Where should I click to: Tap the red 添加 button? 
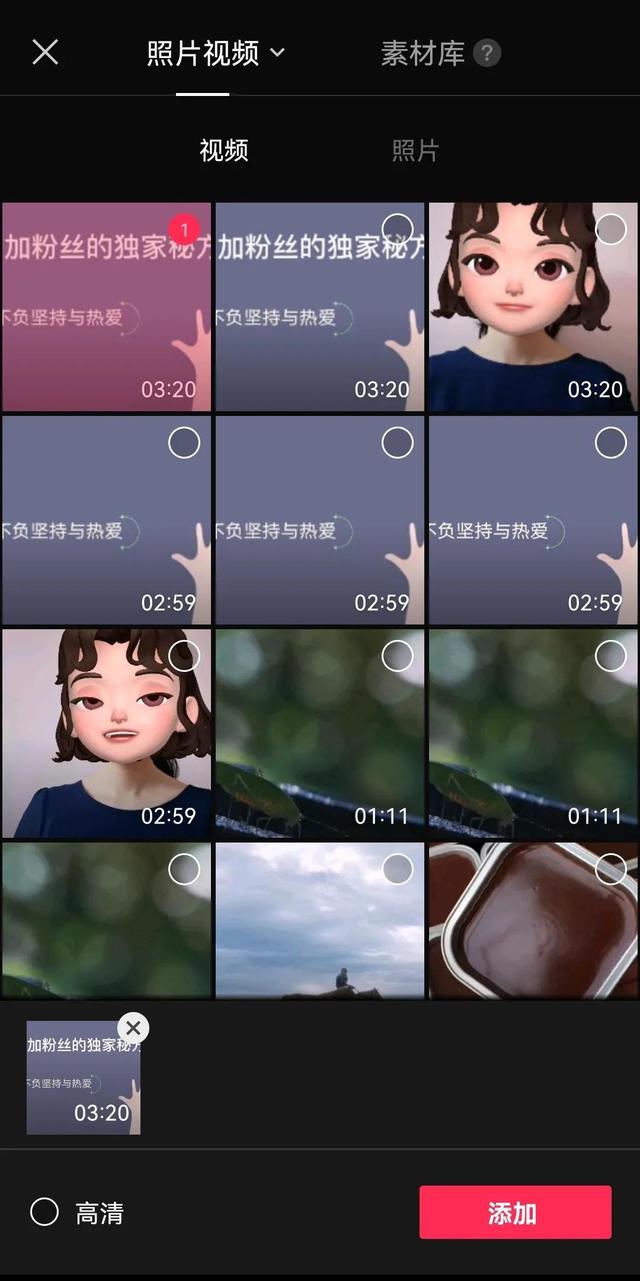(x=514, y=1213)
